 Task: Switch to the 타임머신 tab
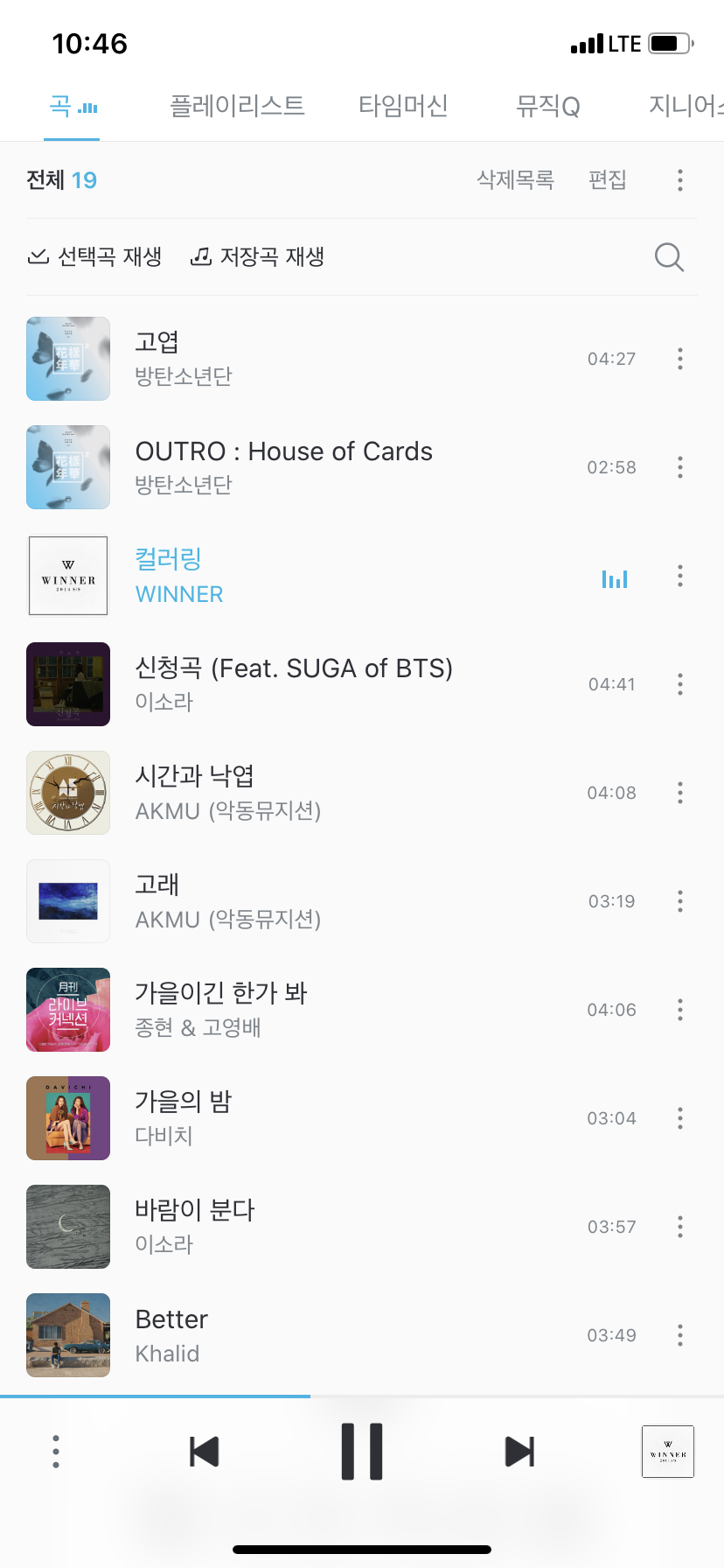pos(403,107)
